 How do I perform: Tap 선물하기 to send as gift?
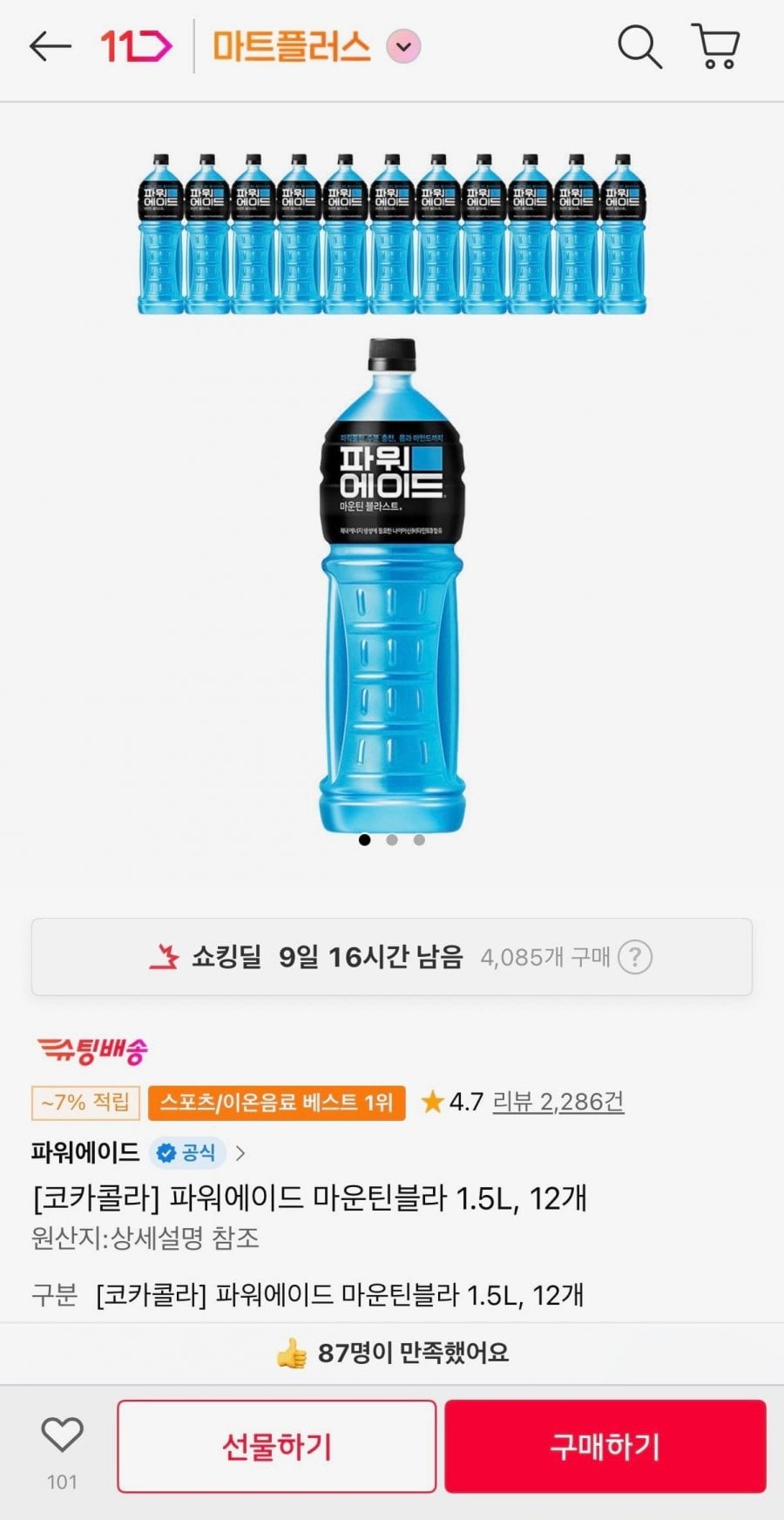click(x=277, y=1447)
